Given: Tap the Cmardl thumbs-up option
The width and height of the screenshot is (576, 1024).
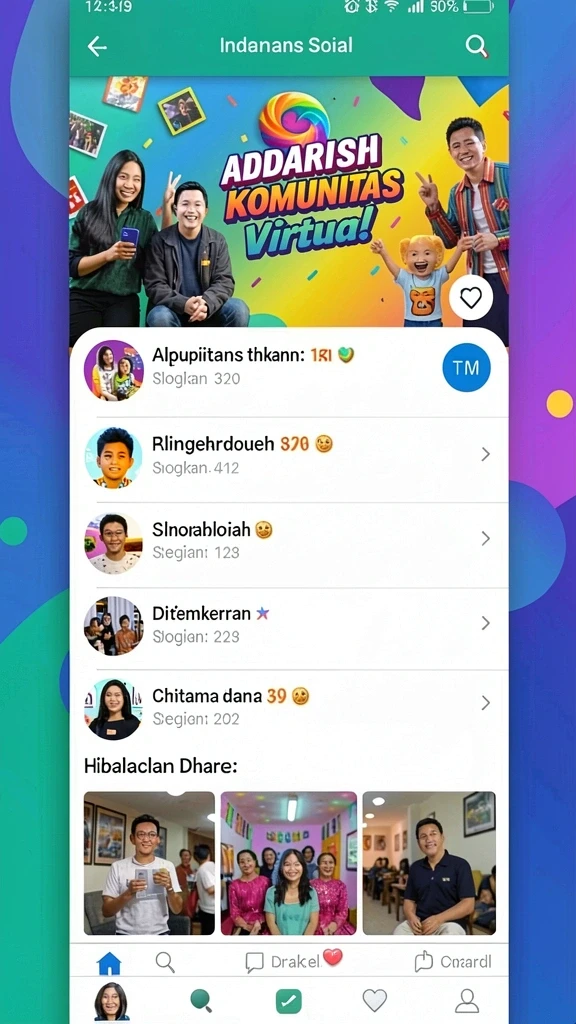Looking at the screenshot, I should coord(453,961).
